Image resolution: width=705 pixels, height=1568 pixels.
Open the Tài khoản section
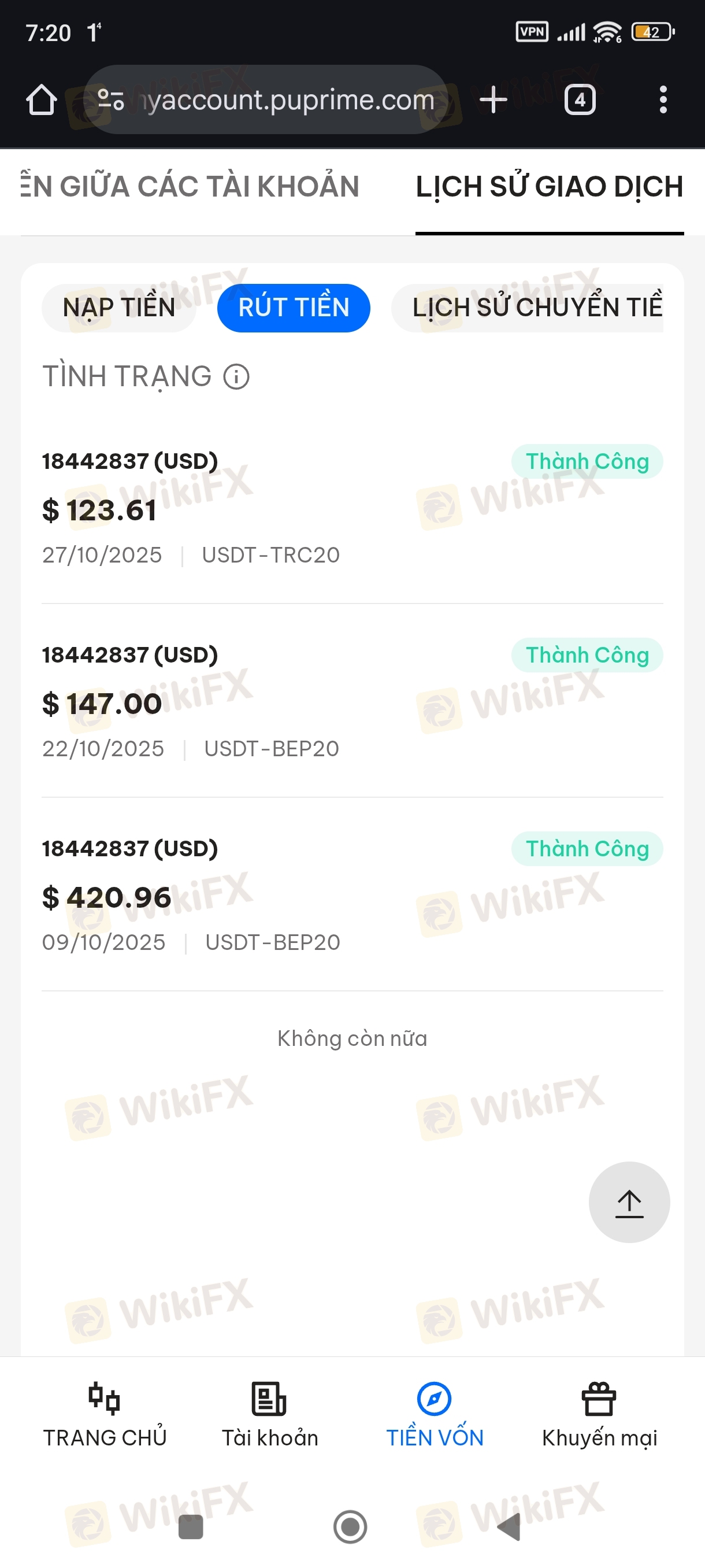pos(269,1415)
